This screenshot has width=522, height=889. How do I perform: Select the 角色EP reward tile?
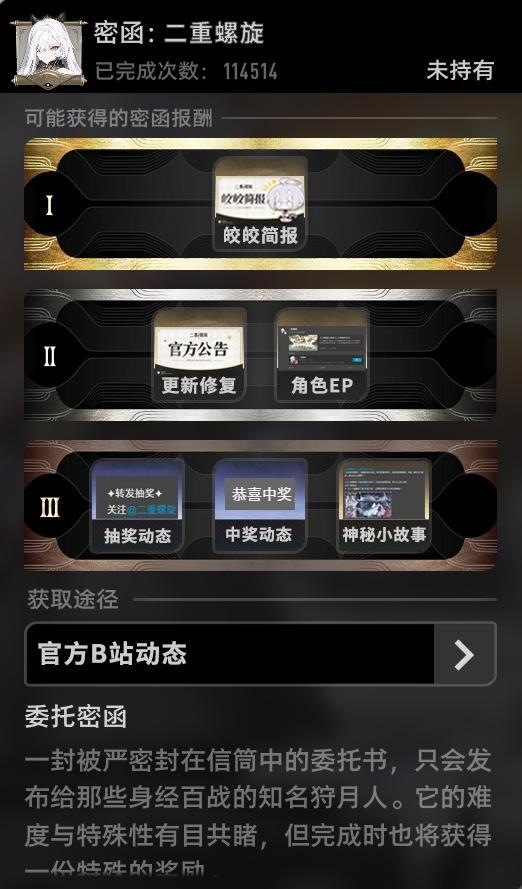(x=322, y=355)
